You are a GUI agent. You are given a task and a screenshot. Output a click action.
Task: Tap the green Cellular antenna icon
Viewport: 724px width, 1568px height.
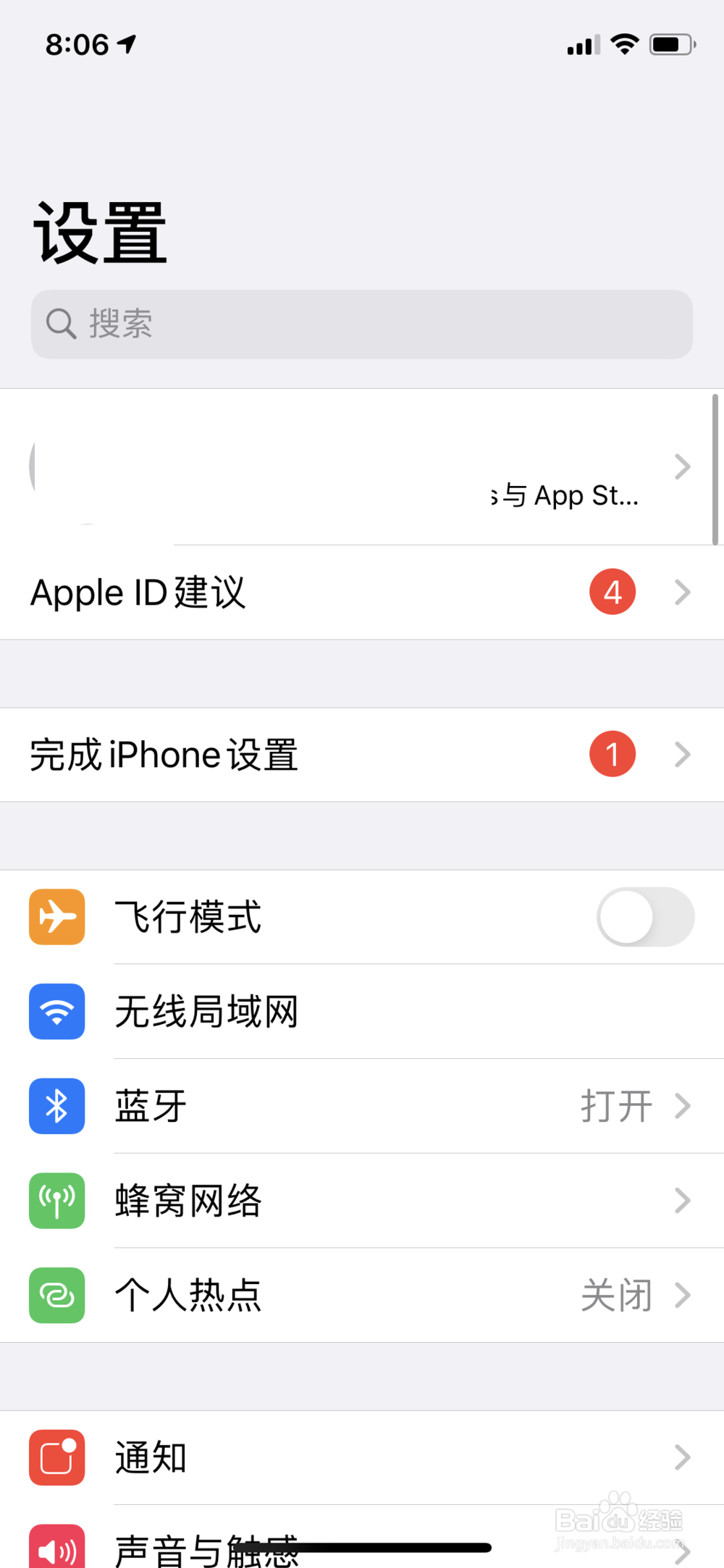tap(56, 1200)
